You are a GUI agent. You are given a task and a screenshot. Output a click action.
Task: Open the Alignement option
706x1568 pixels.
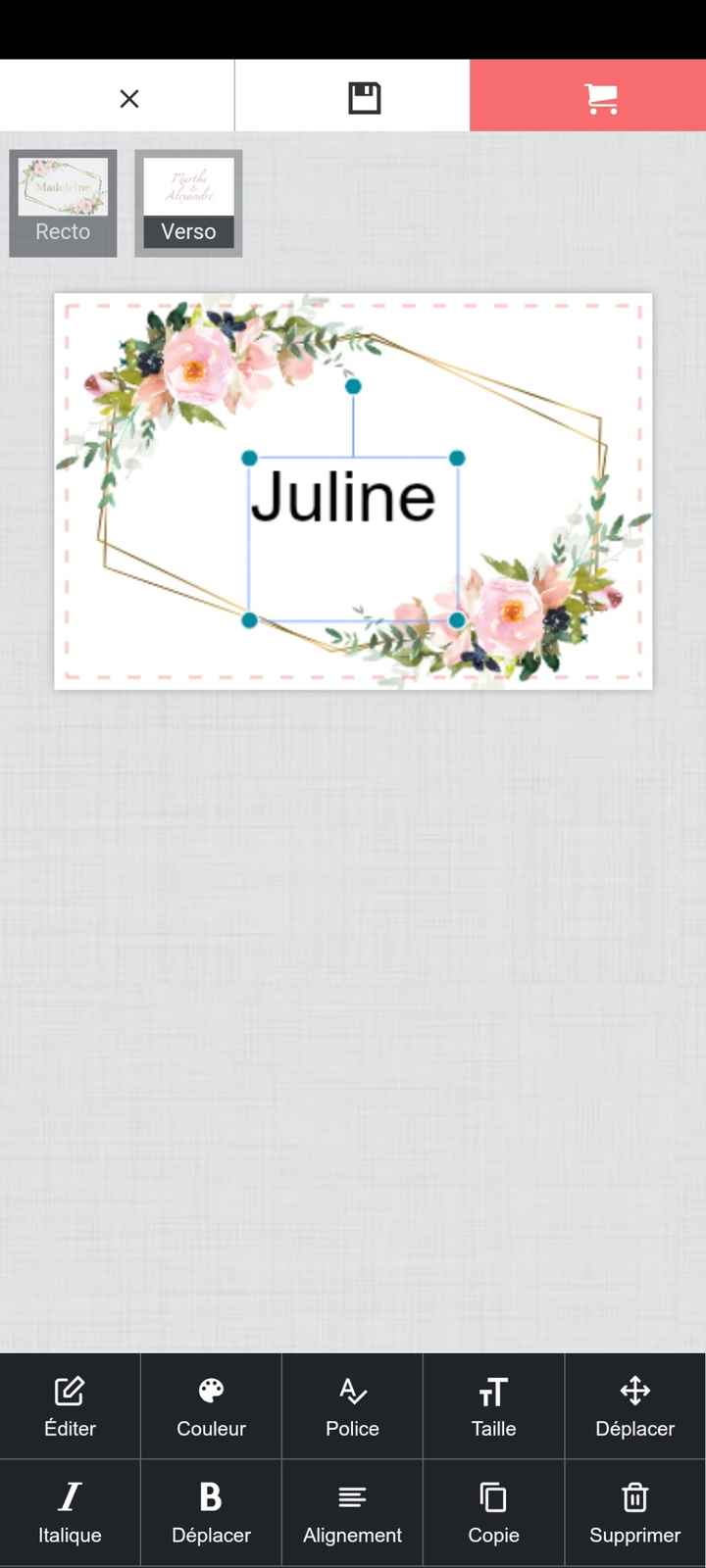pos(352,1513)
